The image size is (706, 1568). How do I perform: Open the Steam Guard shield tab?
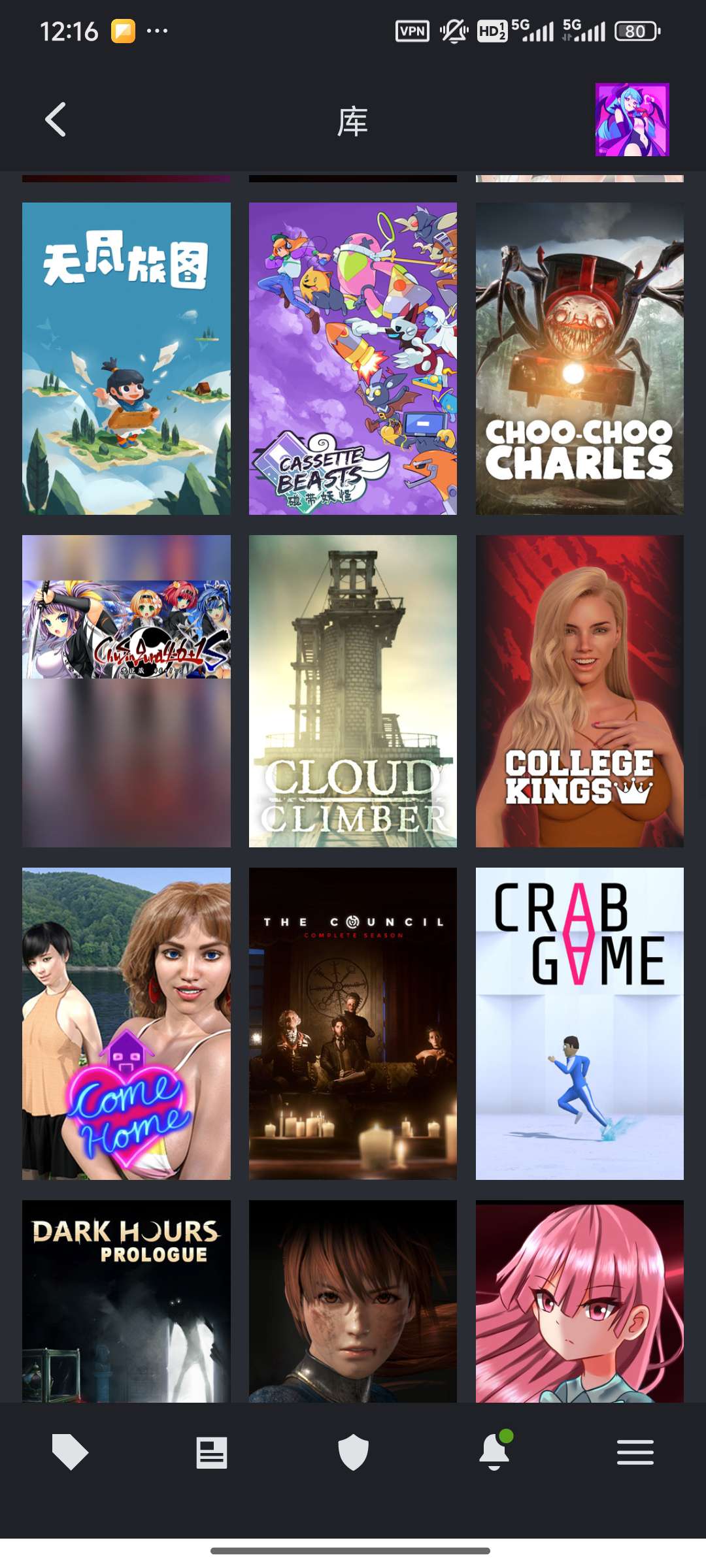pyautogui.click(x=353, y=1452)
